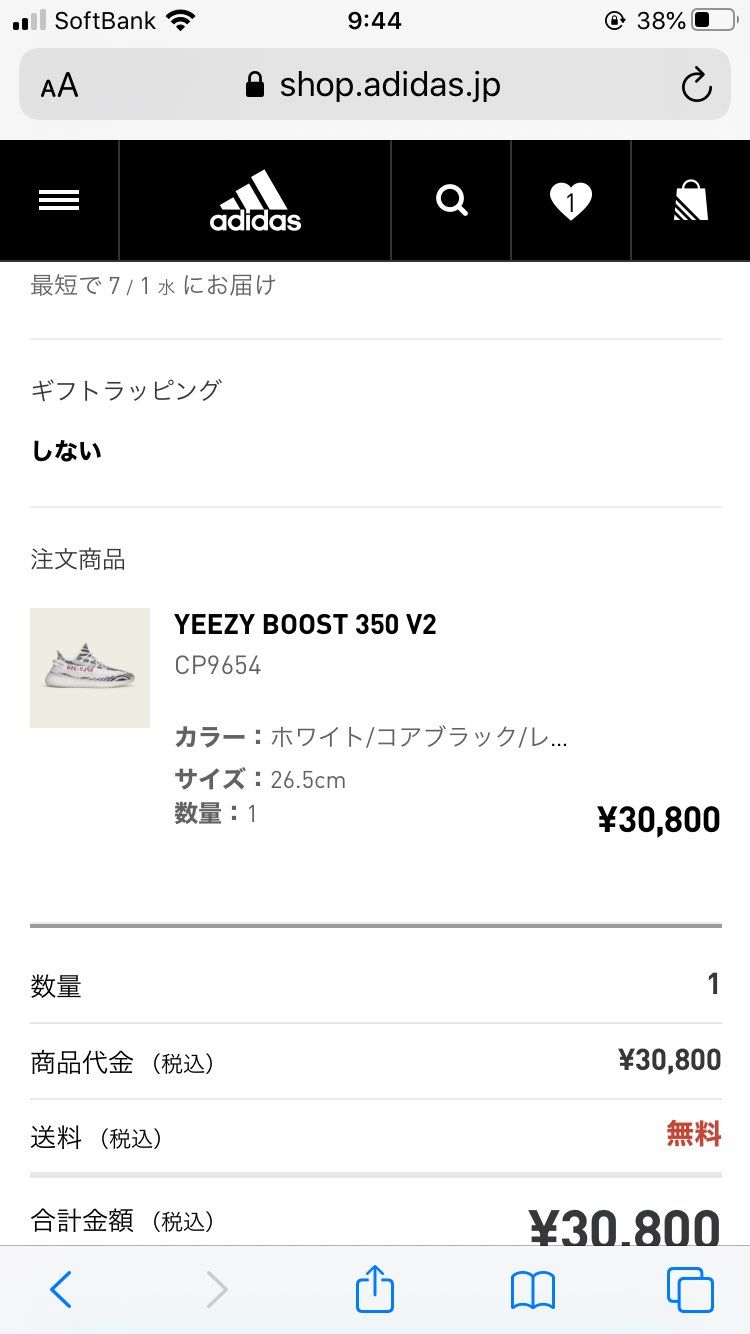
Task: View the wishlist heart
Action: click(571, 201)
